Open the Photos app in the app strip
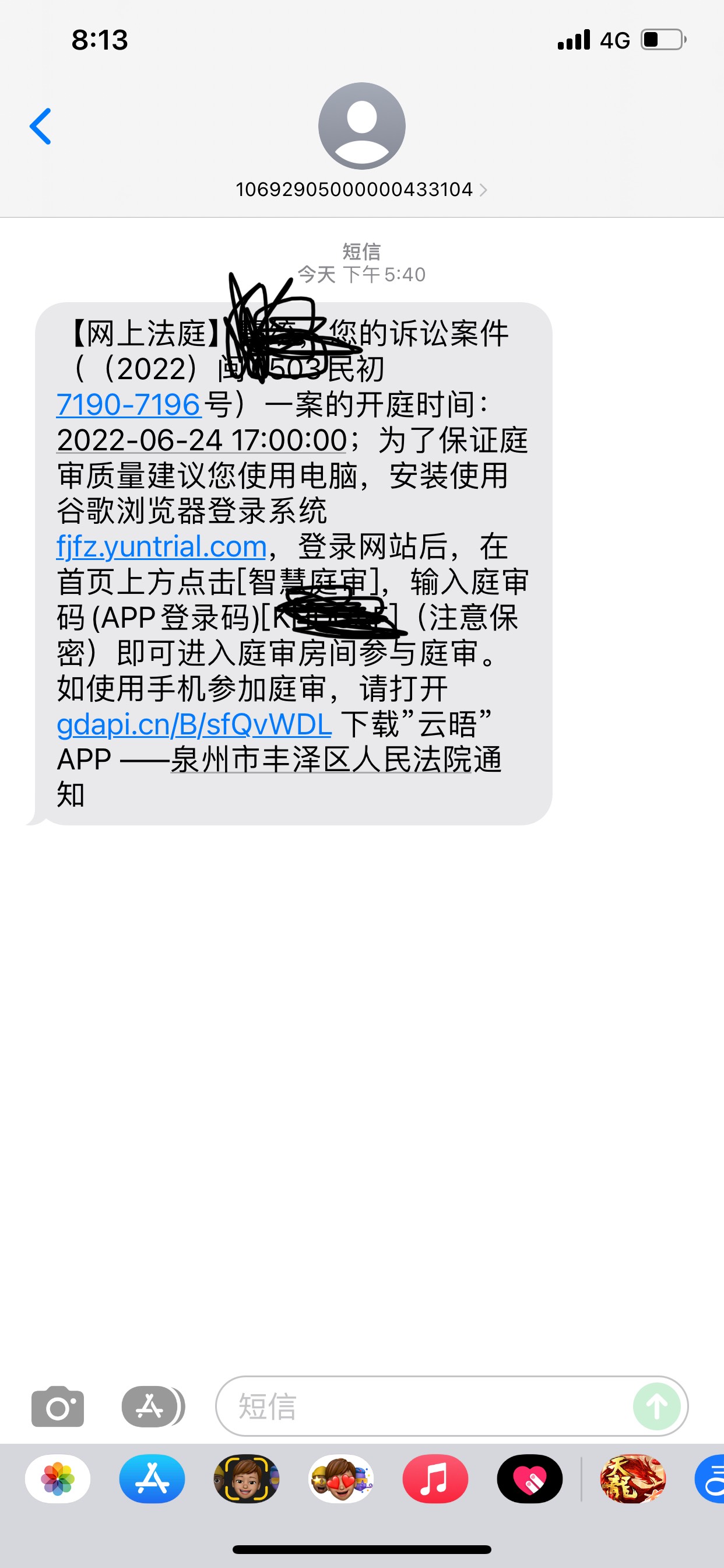Screen dimensions: 724x1568 (x=58, y=1479)
